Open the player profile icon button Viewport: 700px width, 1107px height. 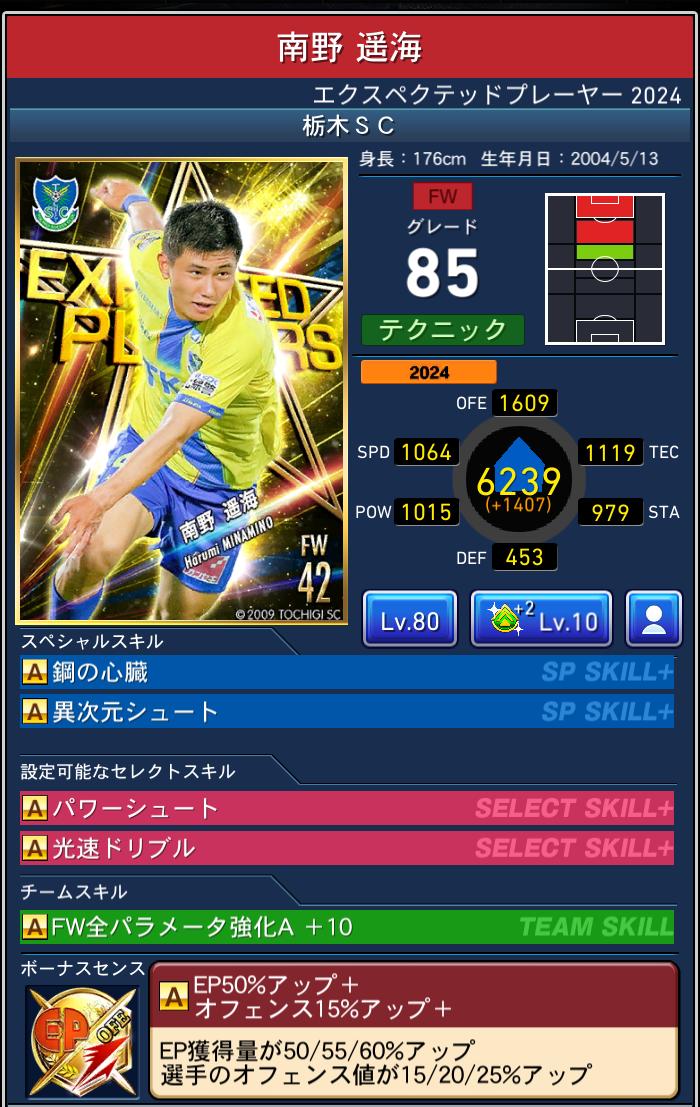point(653,620)
